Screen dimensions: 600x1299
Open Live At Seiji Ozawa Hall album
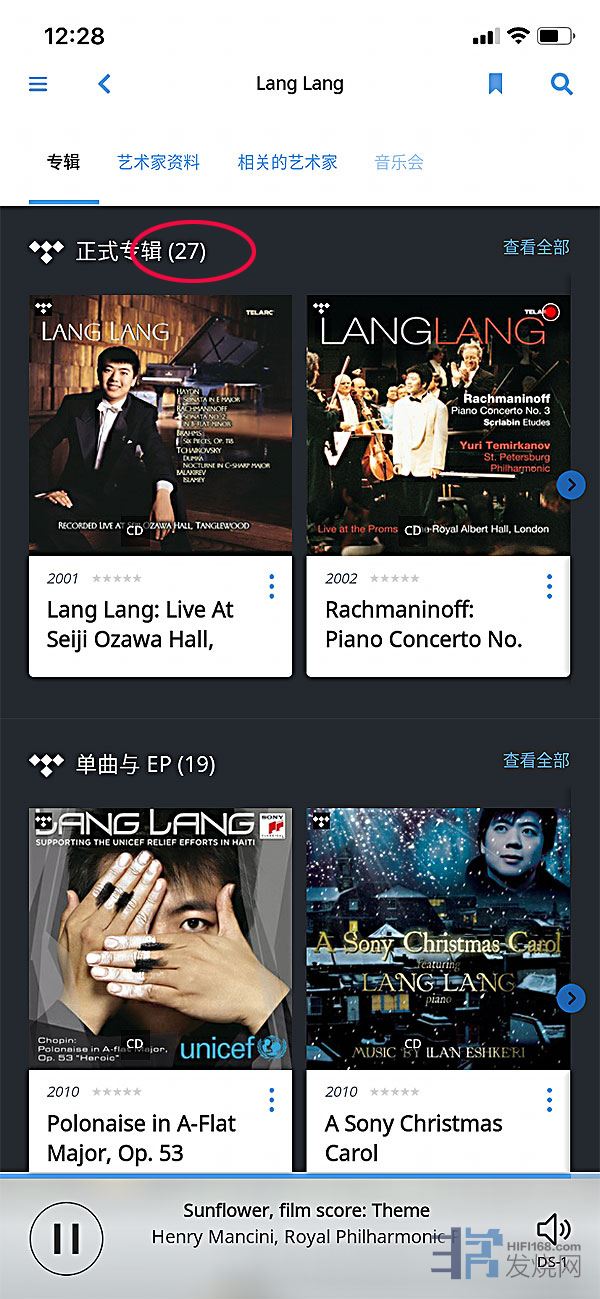click(160, 424)
